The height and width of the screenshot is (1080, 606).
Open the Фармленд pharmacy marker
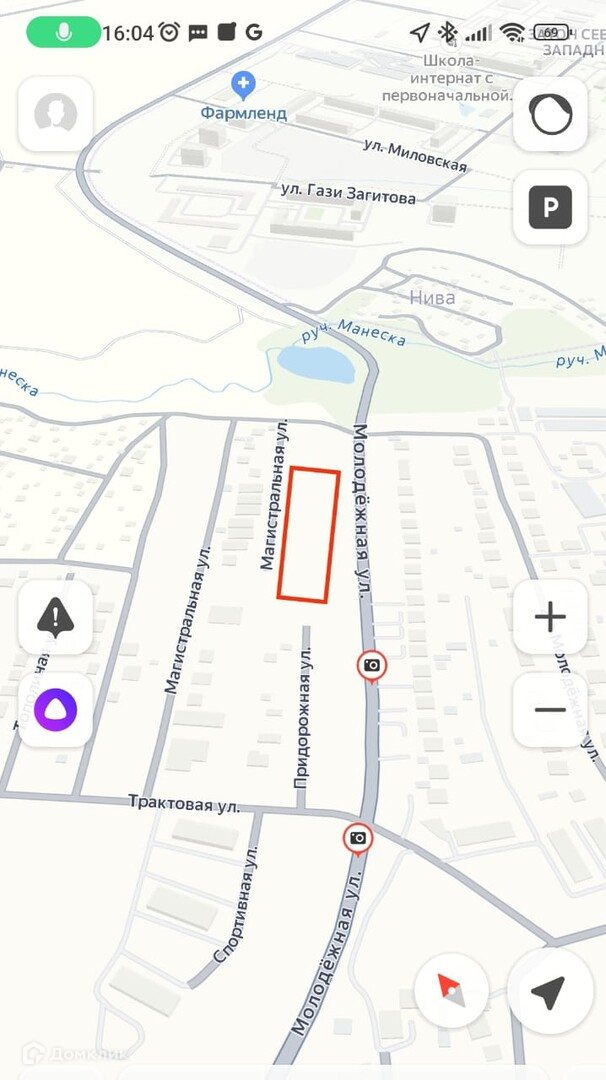tap(242, 83)
